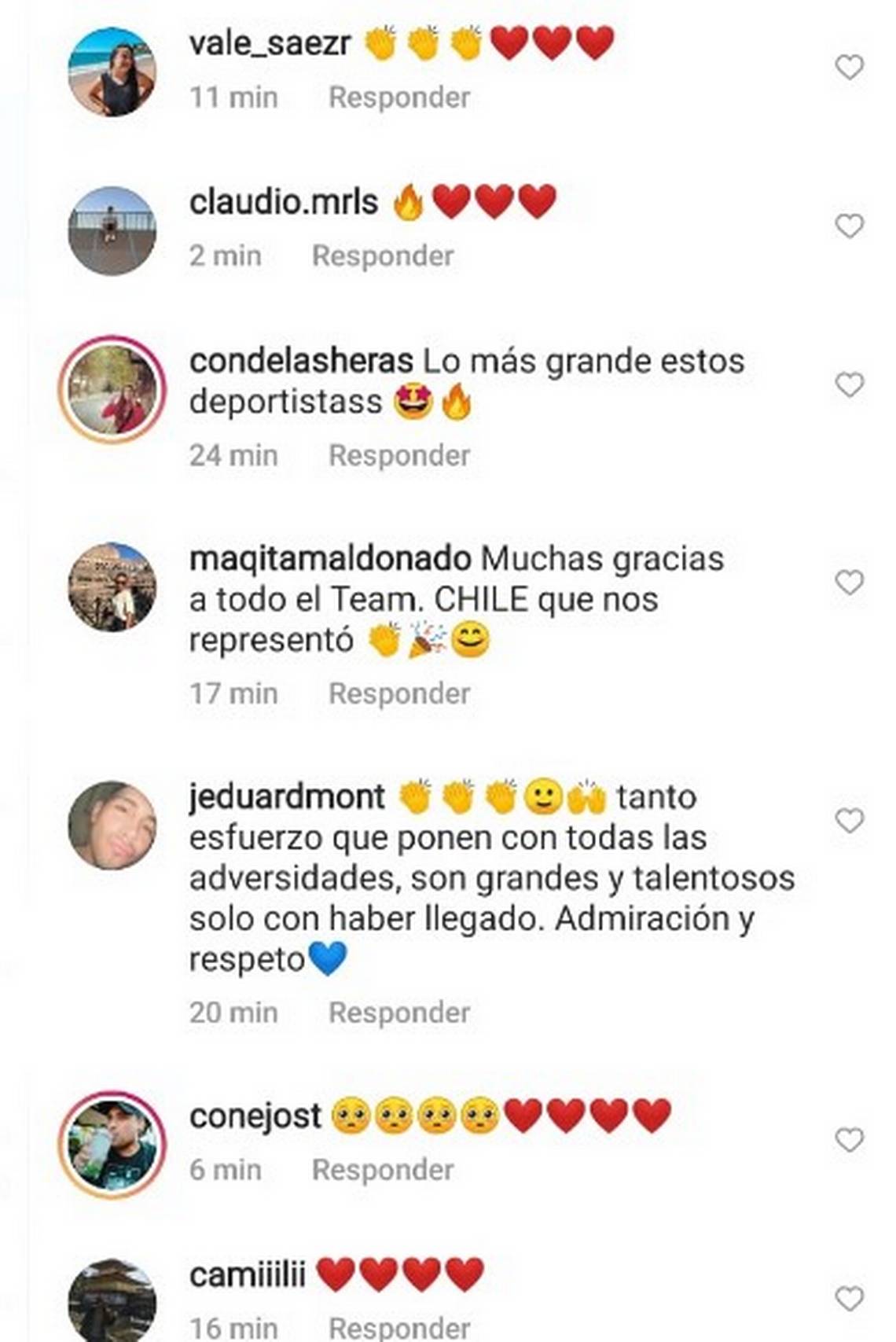The image size is (896, 1342).
Task: Tap Responder under jeduardmont's comment
Action: tap(399, 1013)
